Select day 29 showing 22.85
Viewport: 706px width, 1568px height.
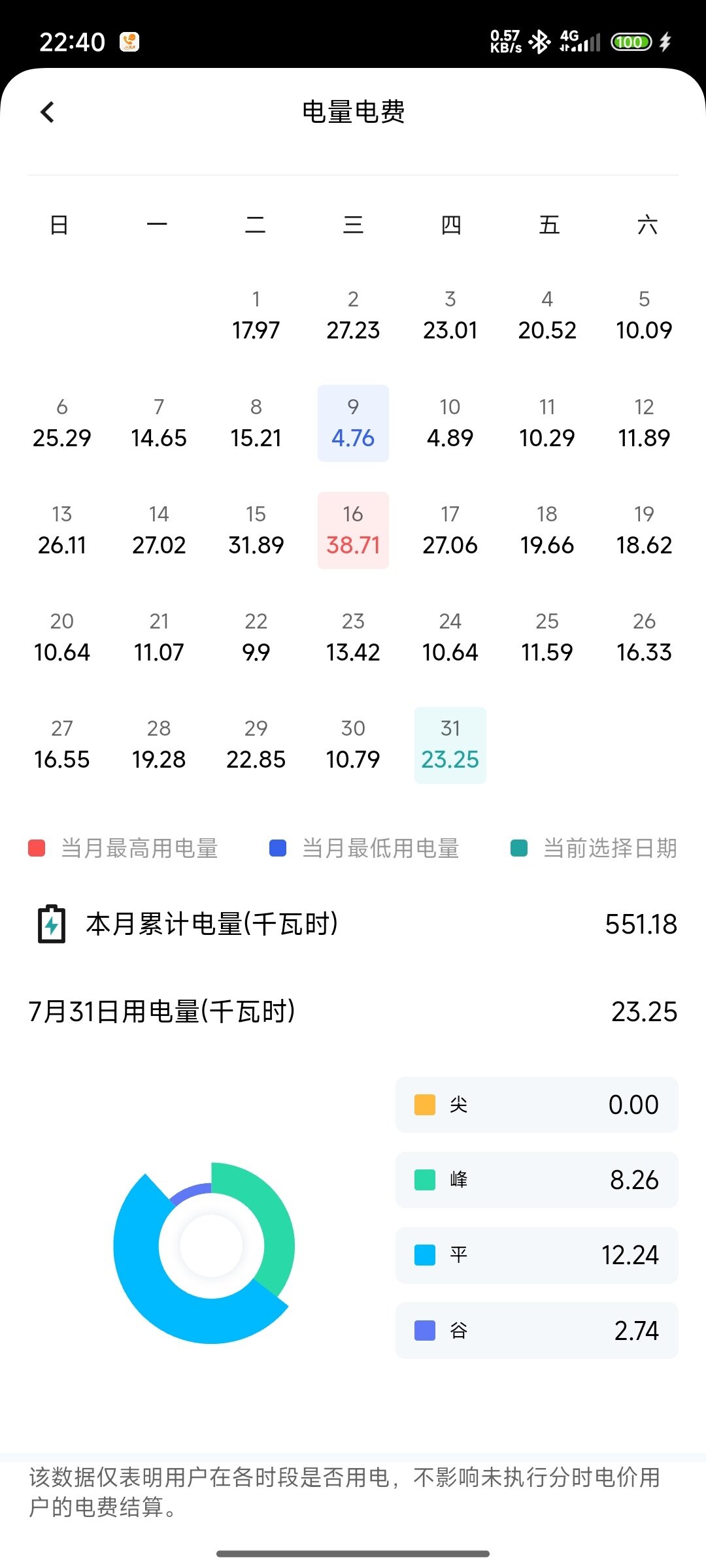[256, 745]
